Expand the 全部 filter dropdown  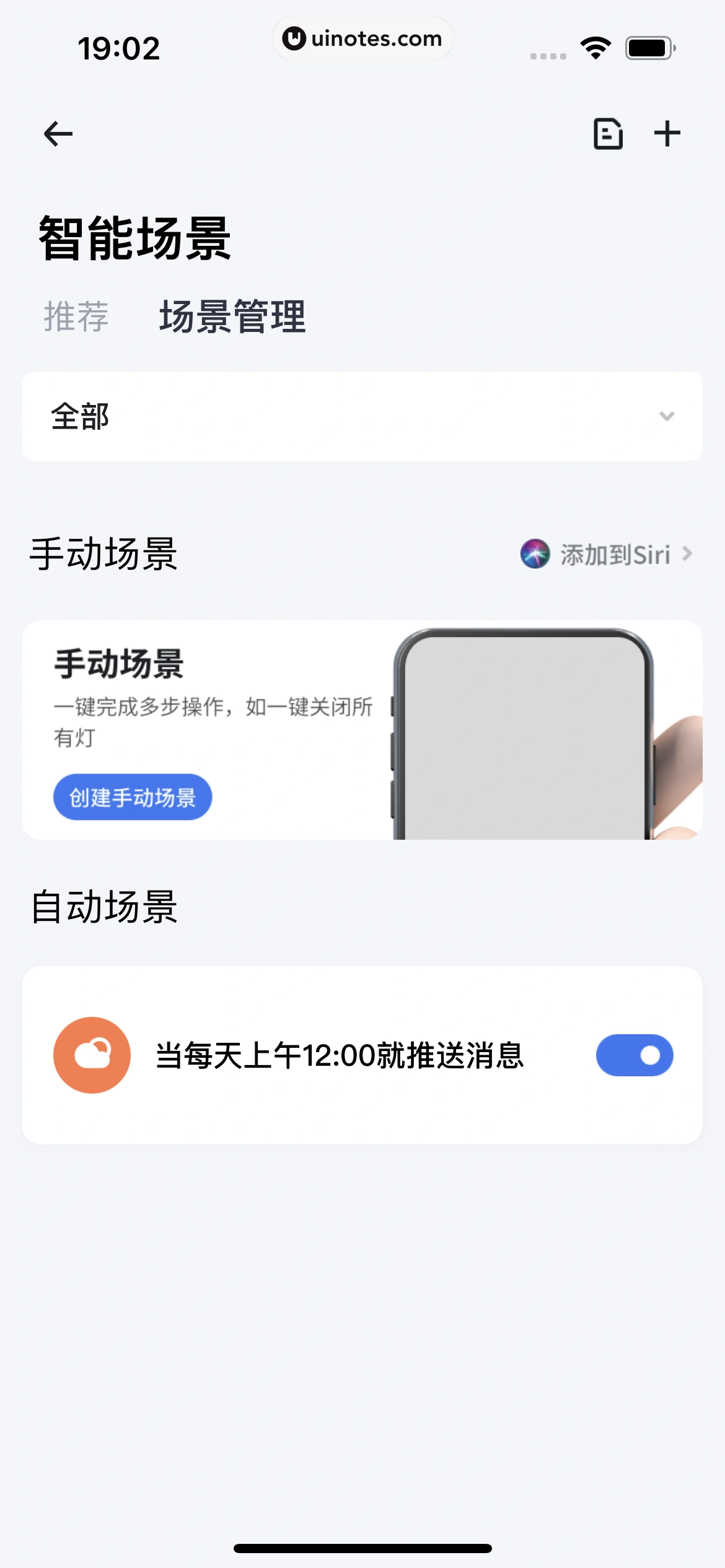[362, 416]
